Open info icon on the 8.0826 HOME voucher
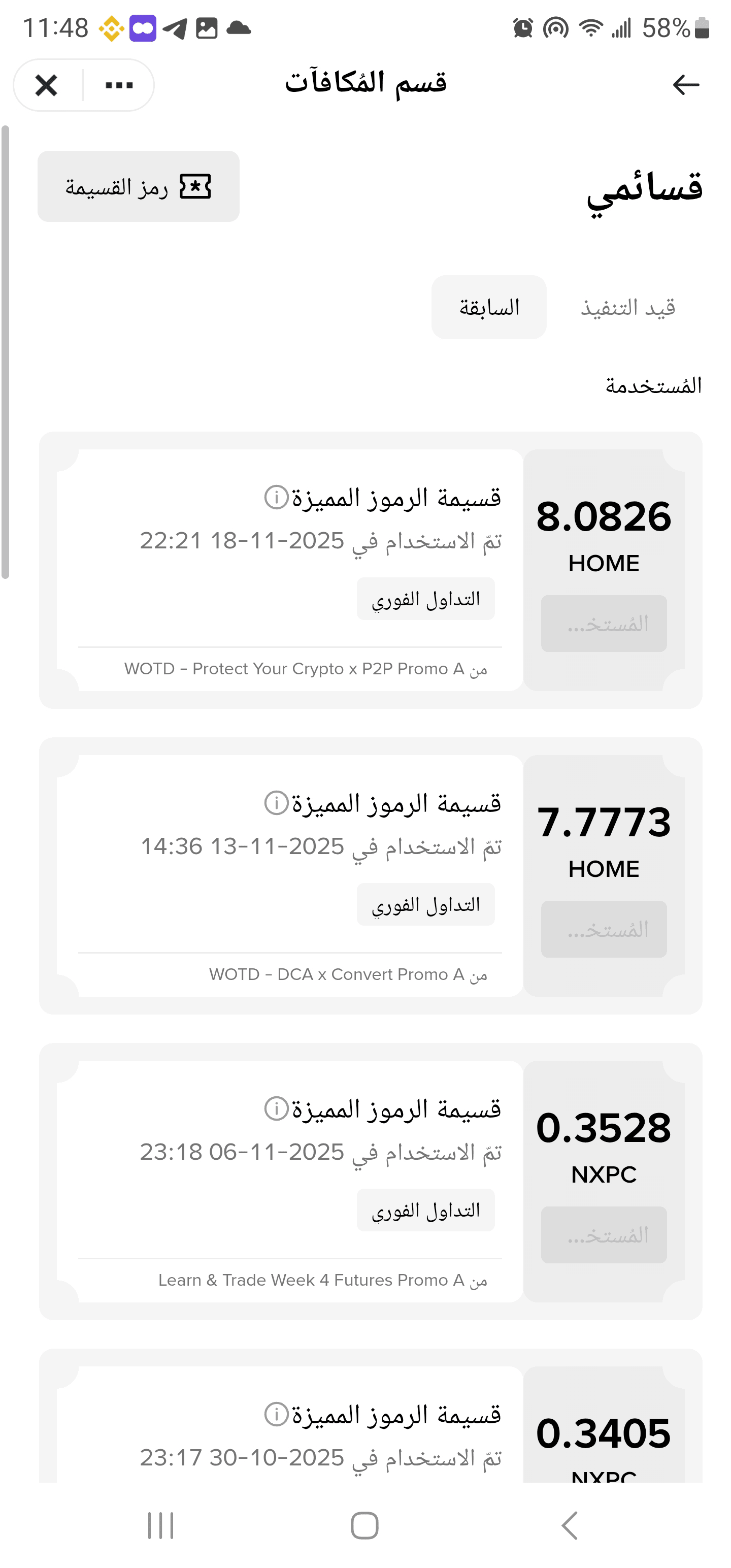Image resolution: width=731 pixels, height=1568 pixels. (x=276, y=497)
